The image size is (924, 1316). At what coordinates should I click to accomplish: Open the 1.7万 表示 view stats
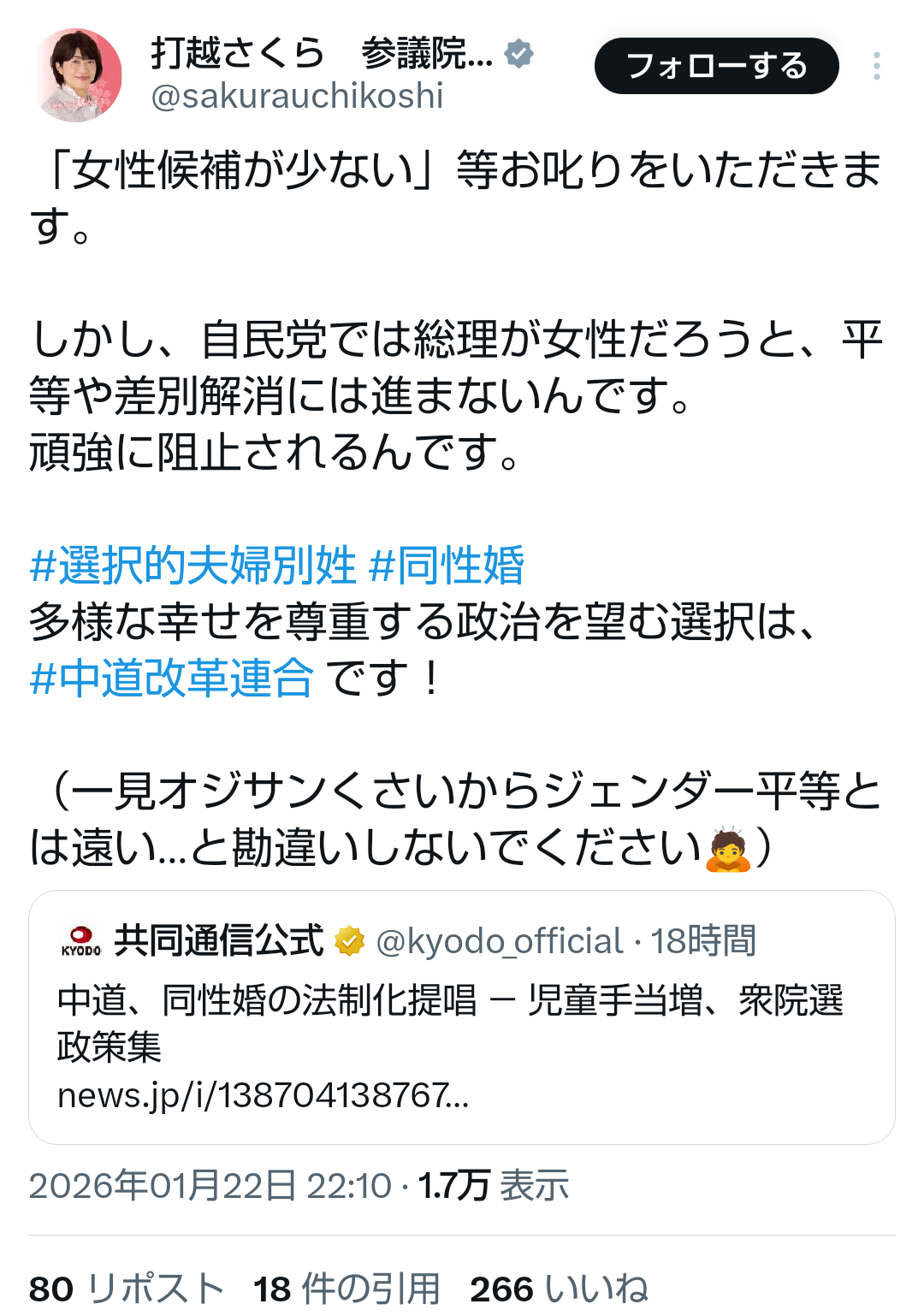tap(494, 1186)
